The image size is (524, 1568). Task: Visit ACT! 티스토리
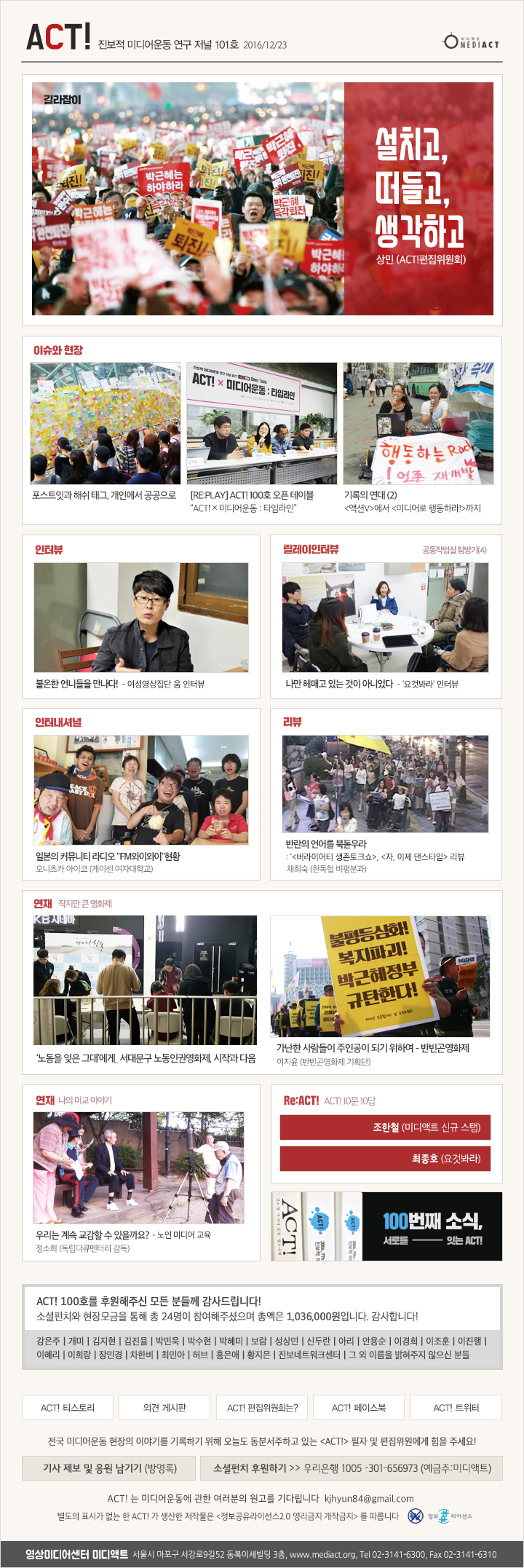pyautogui.click(x=68, y=1408)
